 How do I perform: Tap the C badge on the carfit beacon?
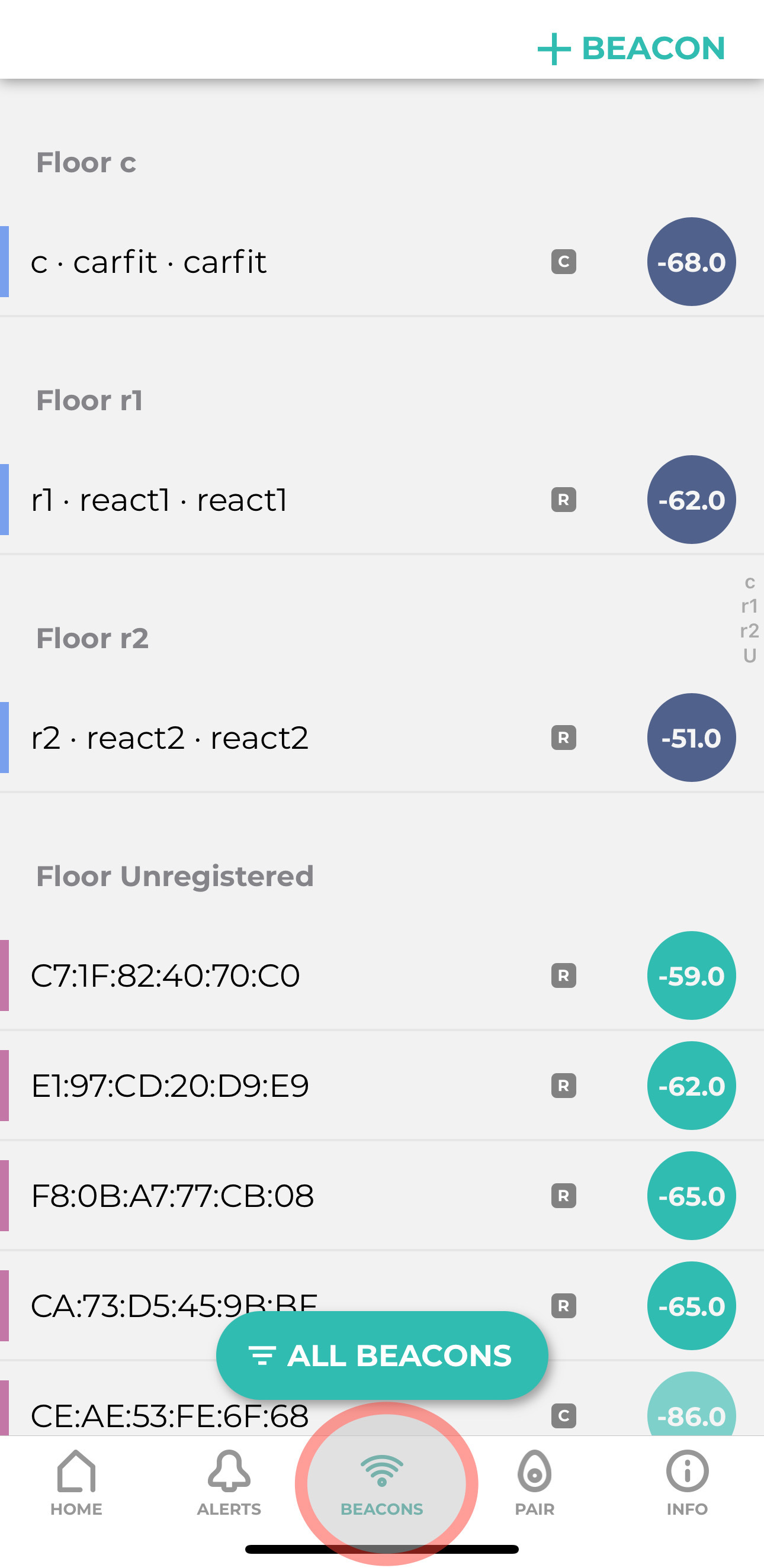(x=564, y=262)
